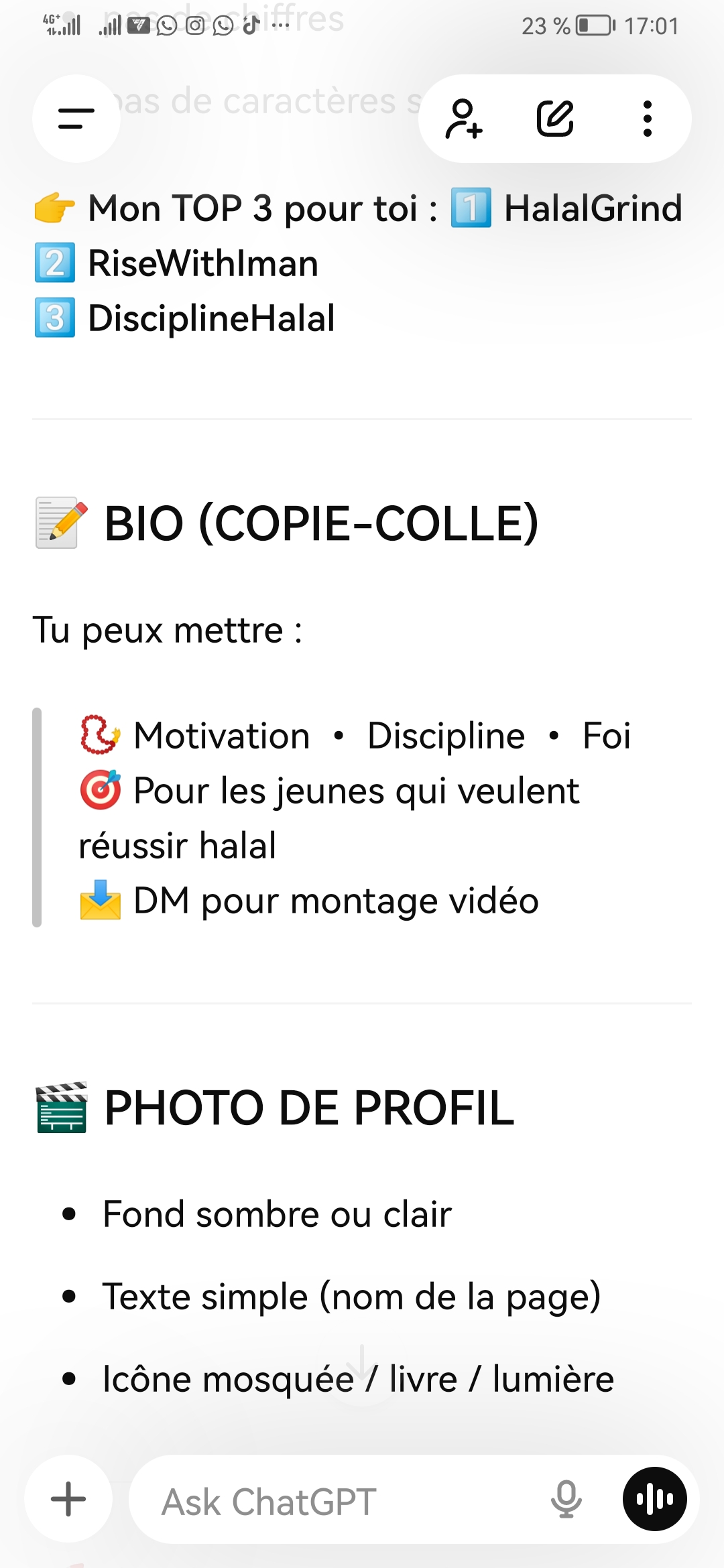Start voice mode with waveform button
This screenshot has width=724, height=1568.
[x=654, y=1499]
